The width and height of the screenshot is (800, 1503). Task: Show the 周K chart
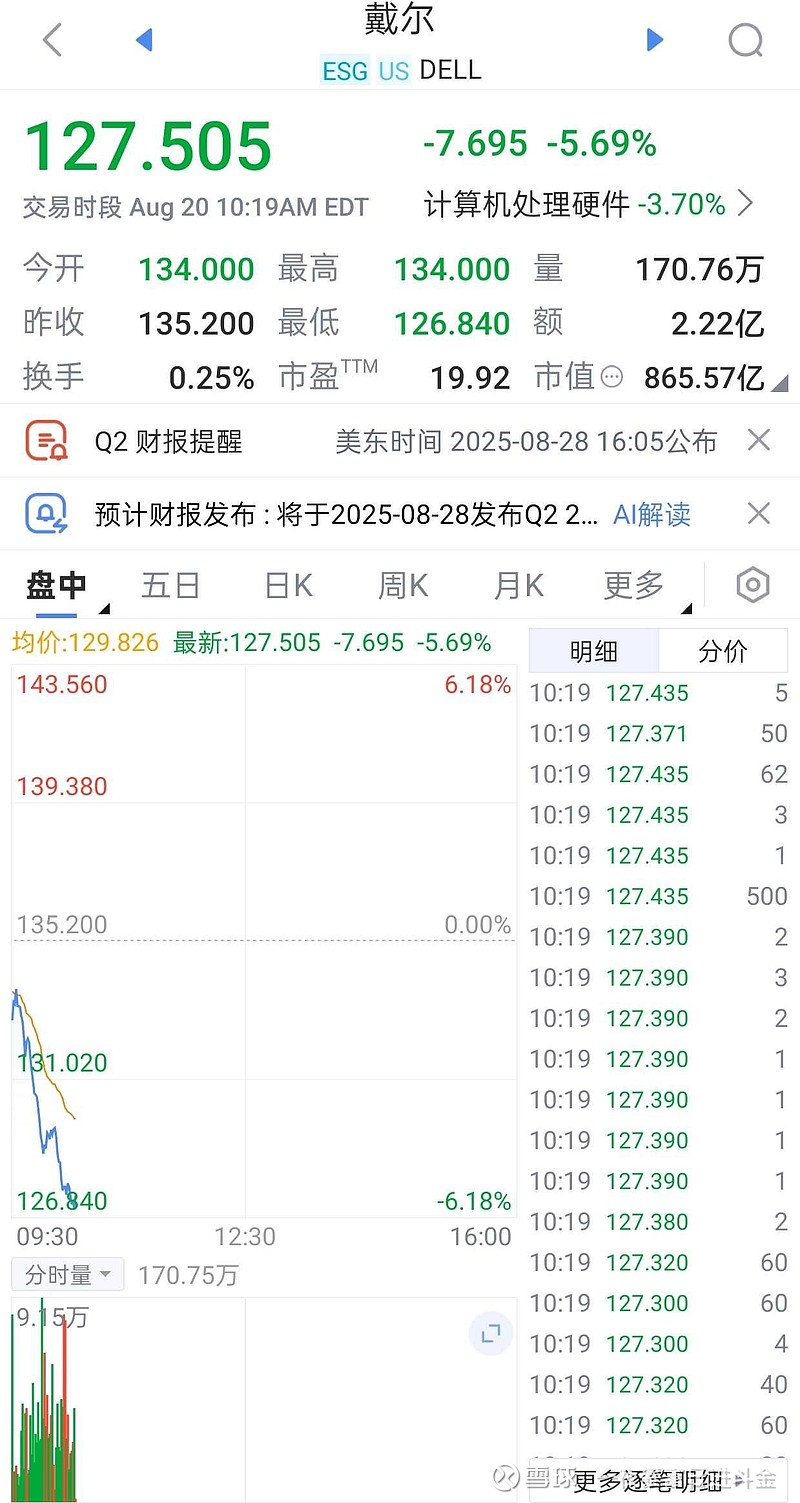click(x=403, y=585)
